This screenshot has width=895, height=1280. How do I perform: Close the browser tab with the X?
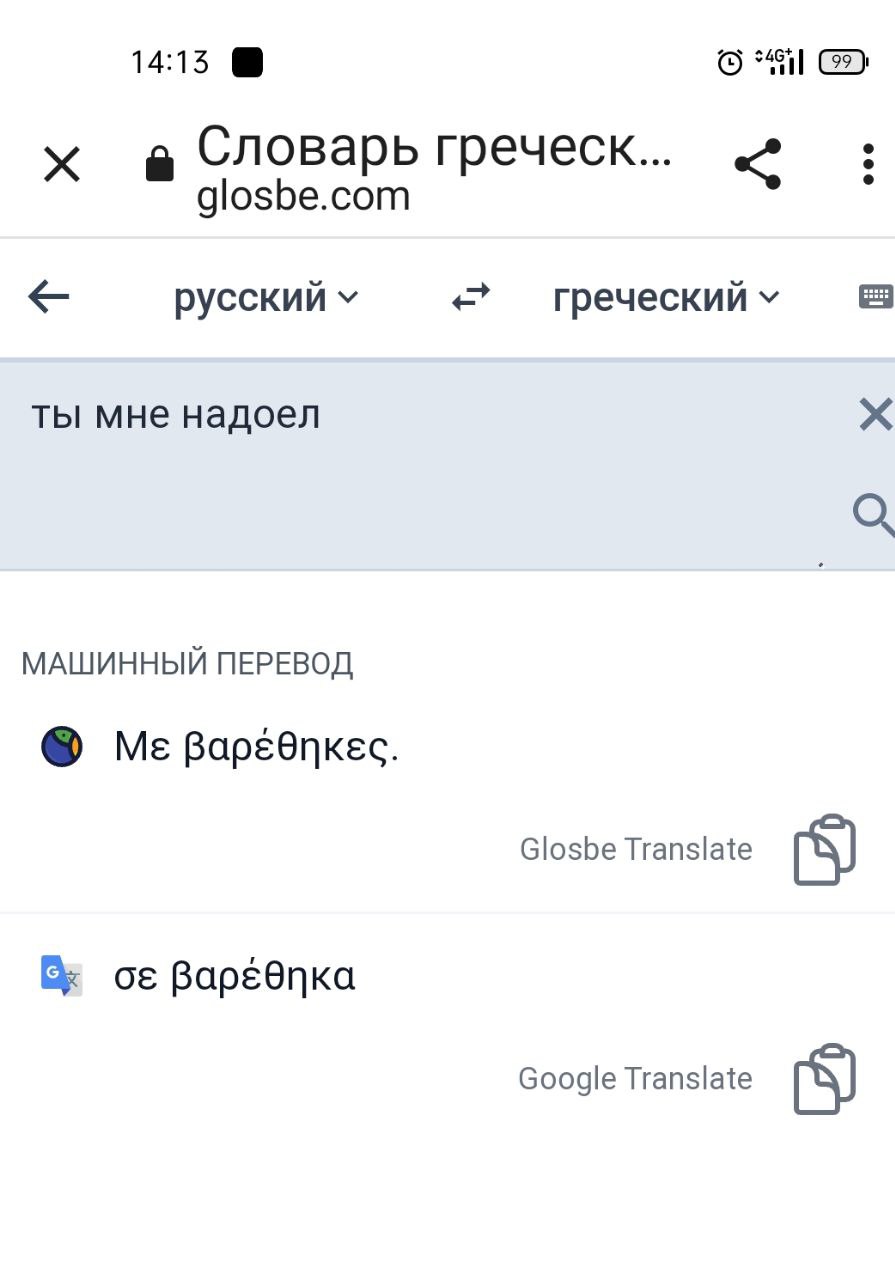coord(62,164)
